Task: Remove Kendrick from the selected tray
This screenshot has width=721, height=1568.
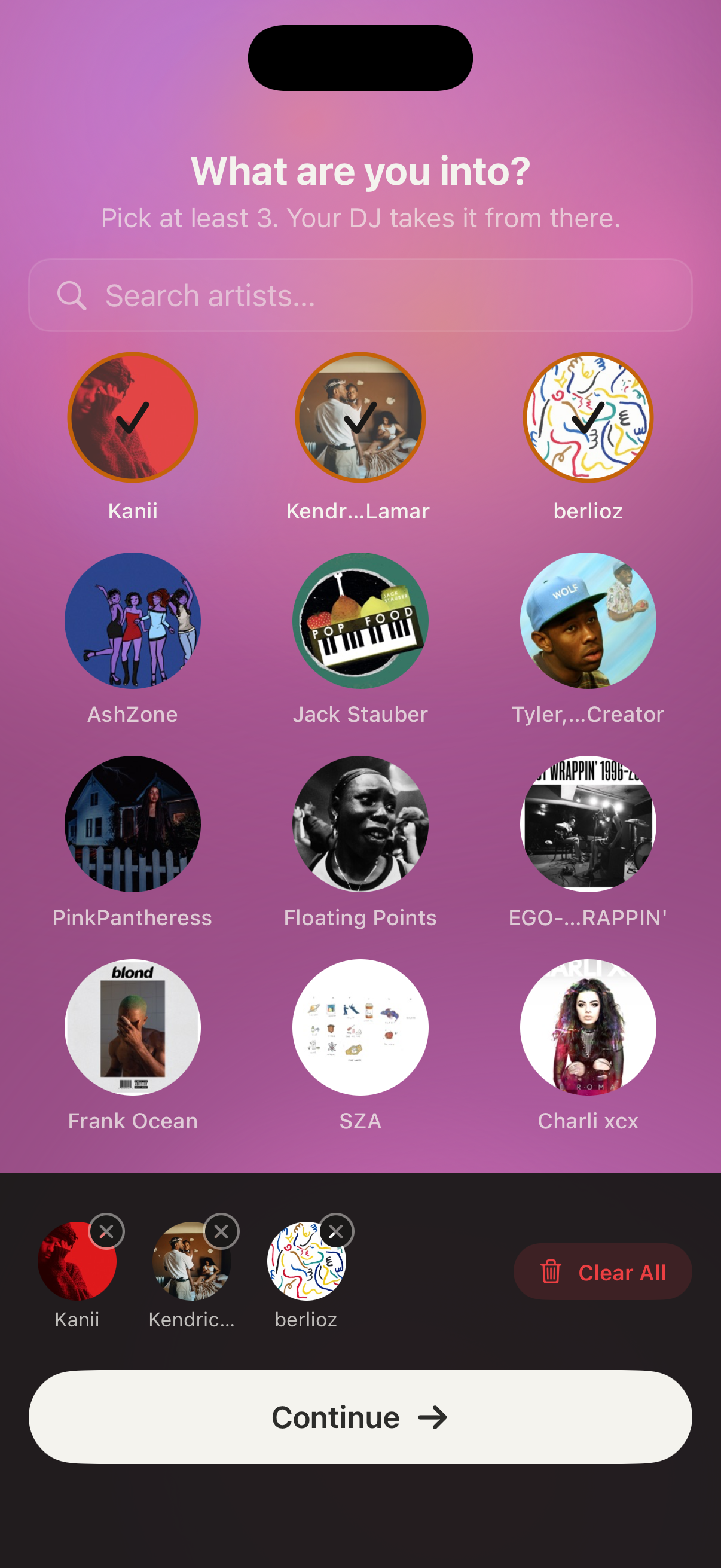Action: pyautogui.click(x=221, y=1231)
